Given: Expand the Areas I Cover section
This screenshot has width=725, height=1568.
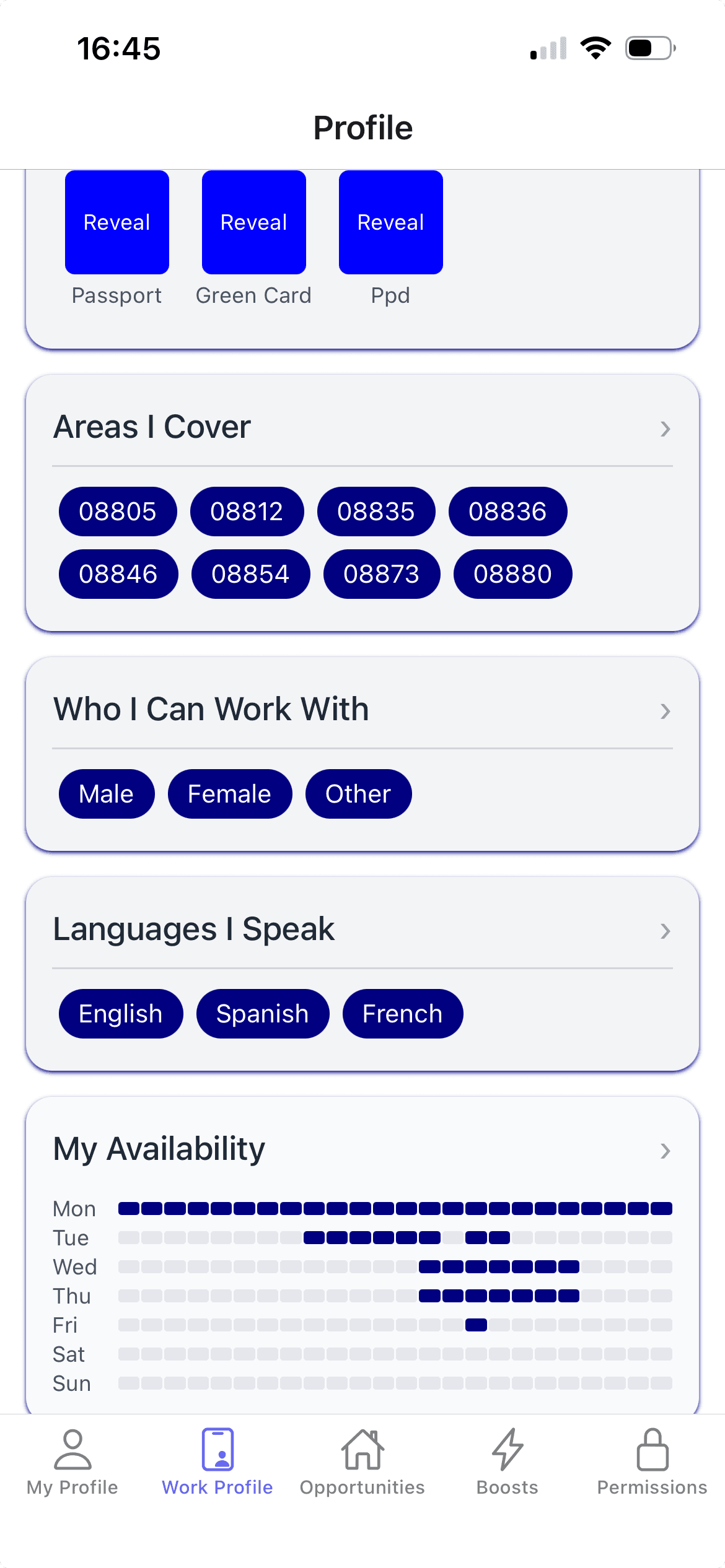Looking at the screenshot, I should pyautogui.click(x=666, y=428).
